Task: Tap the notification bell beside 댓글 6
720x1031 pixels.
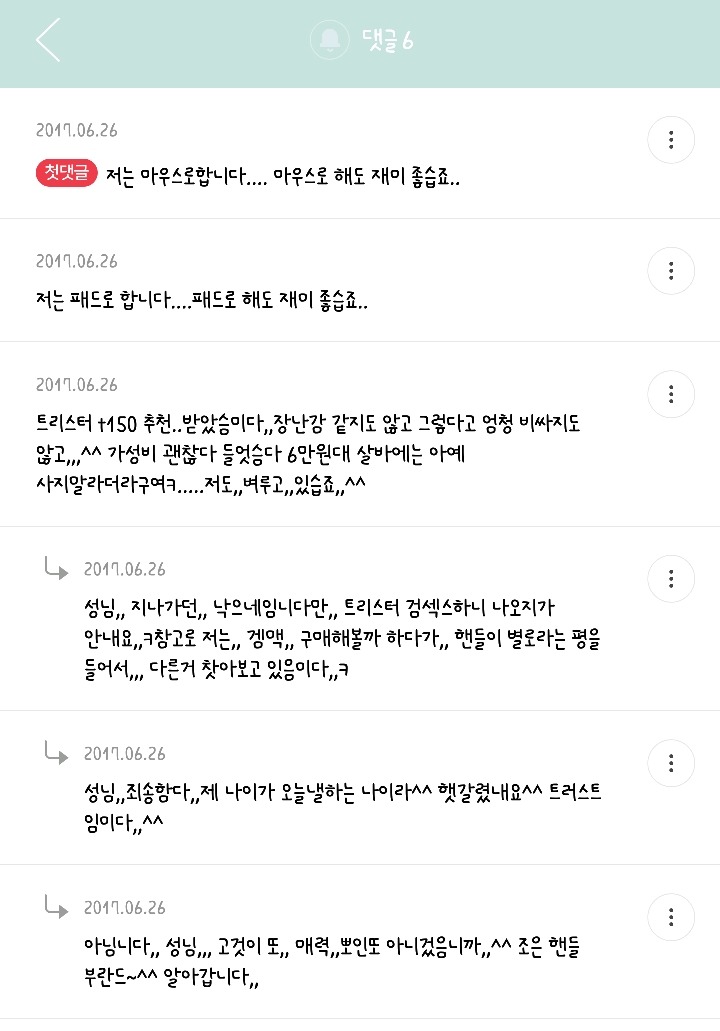Action: click(x=329, y=41)
